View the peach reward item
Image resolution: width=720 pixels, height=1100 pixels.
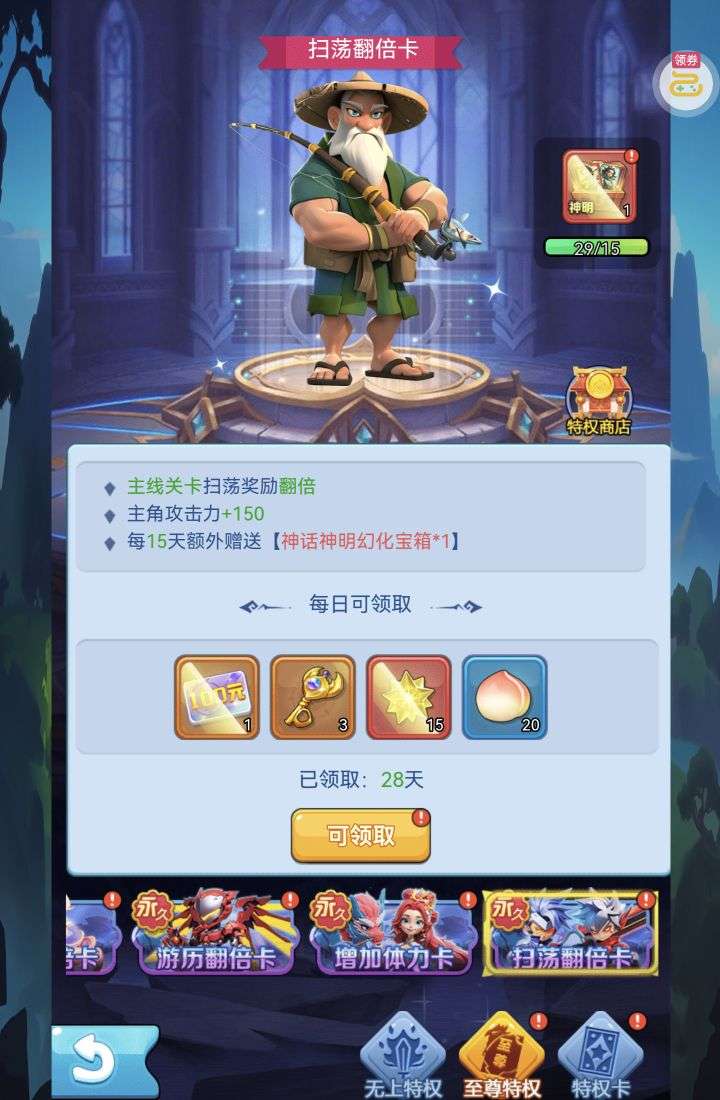[x=505, y=697]
